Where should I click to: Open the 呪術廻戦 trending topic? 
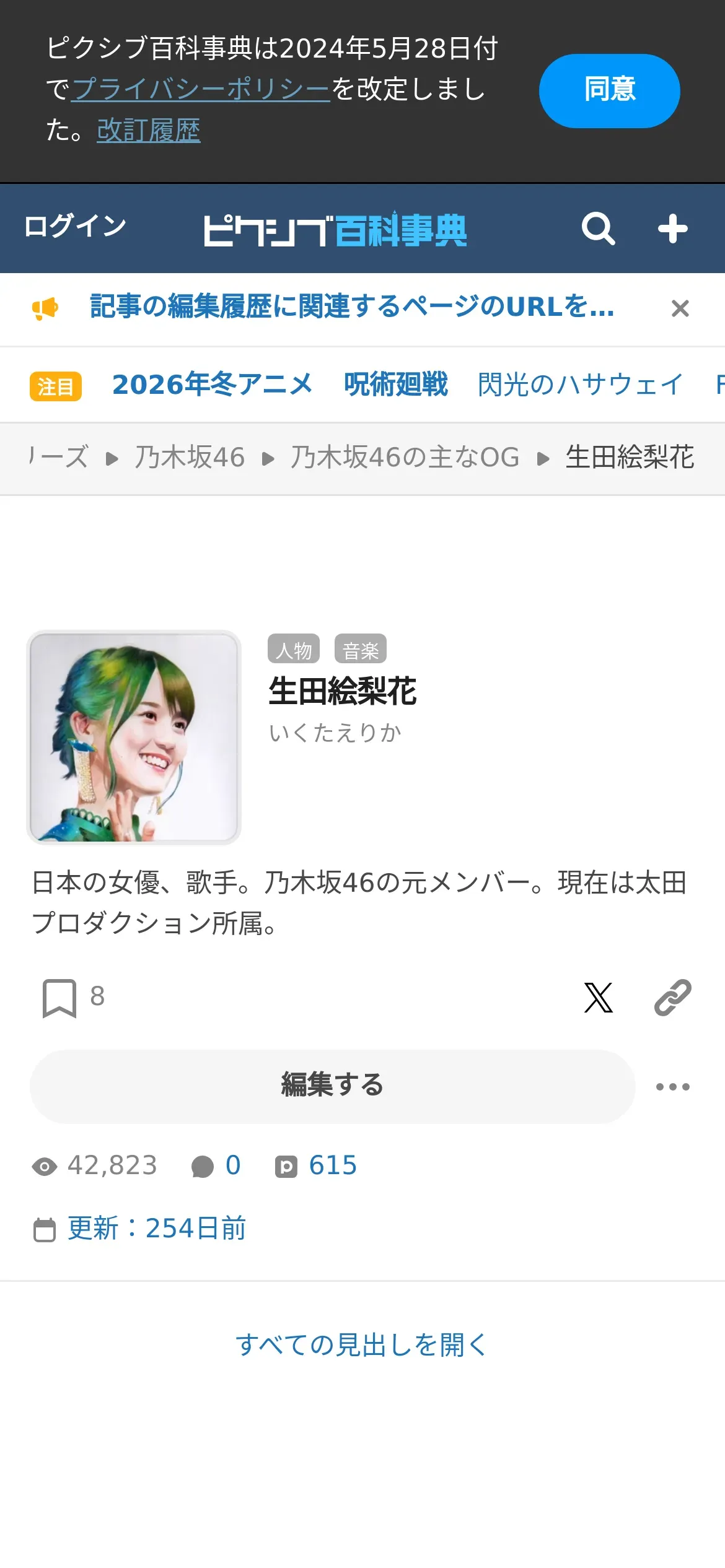(x=395, y=385)
